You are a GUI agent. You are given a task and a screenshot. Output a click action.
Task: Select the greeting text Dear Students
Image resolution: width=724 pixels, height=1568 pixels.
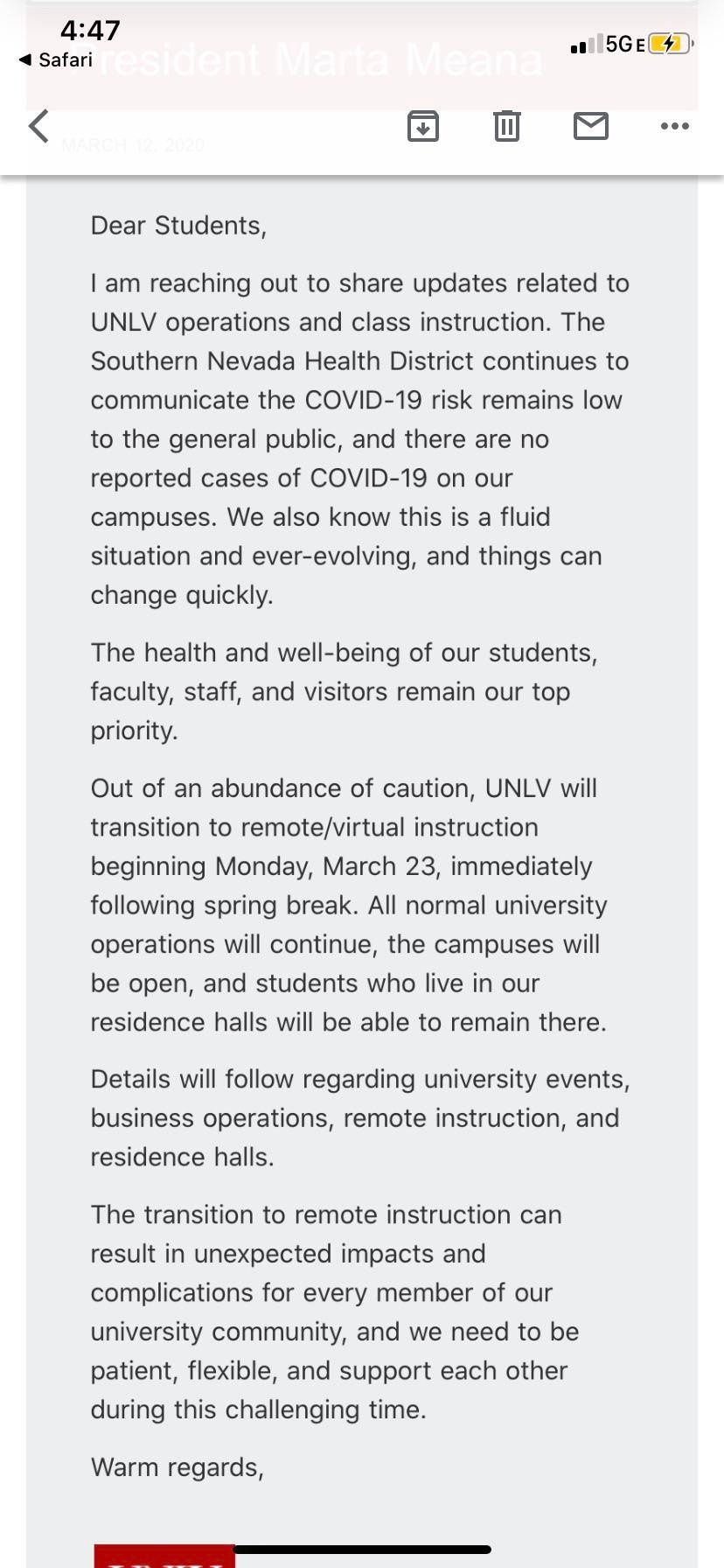click(x=179, y=225)
